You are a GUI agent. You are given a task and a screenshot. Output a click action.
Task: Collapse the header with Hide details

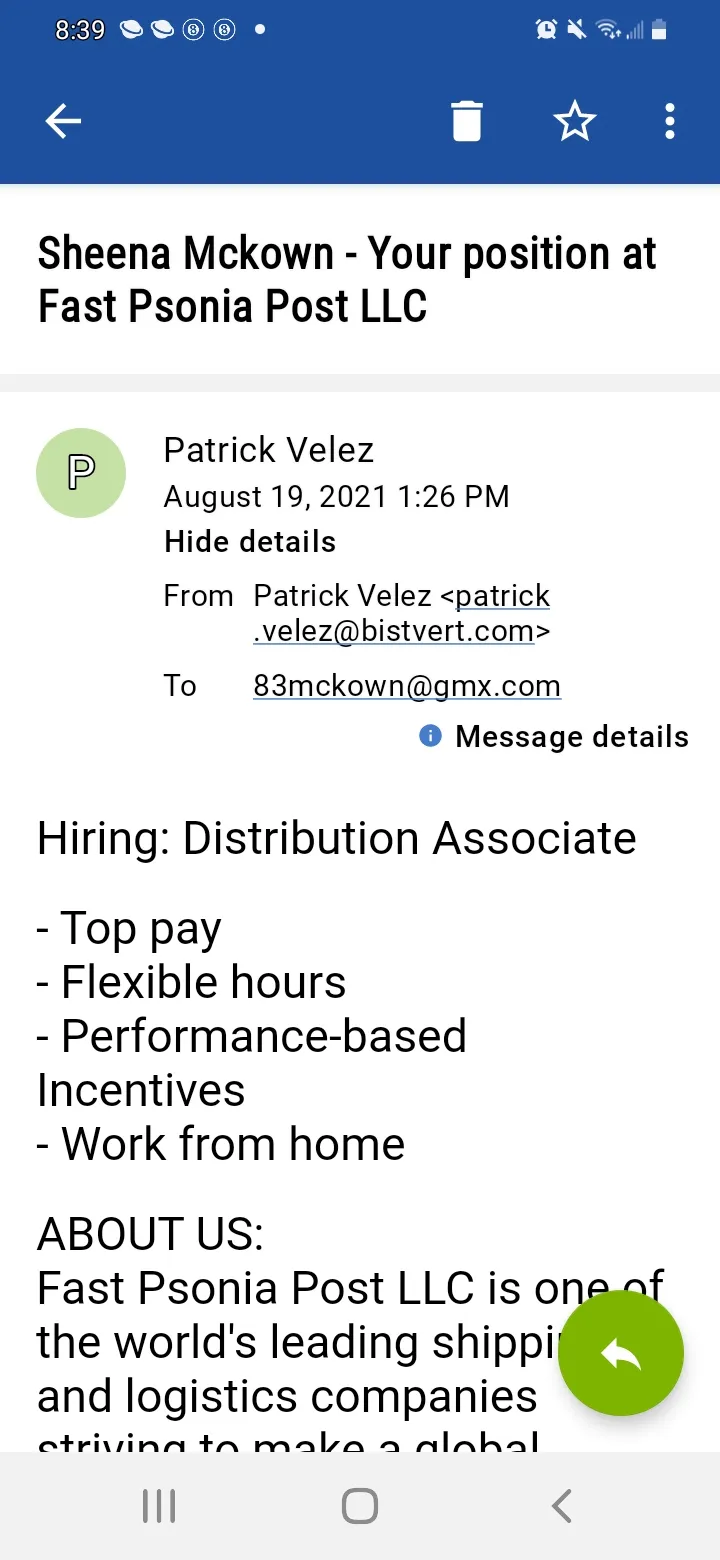click(250, 542)
